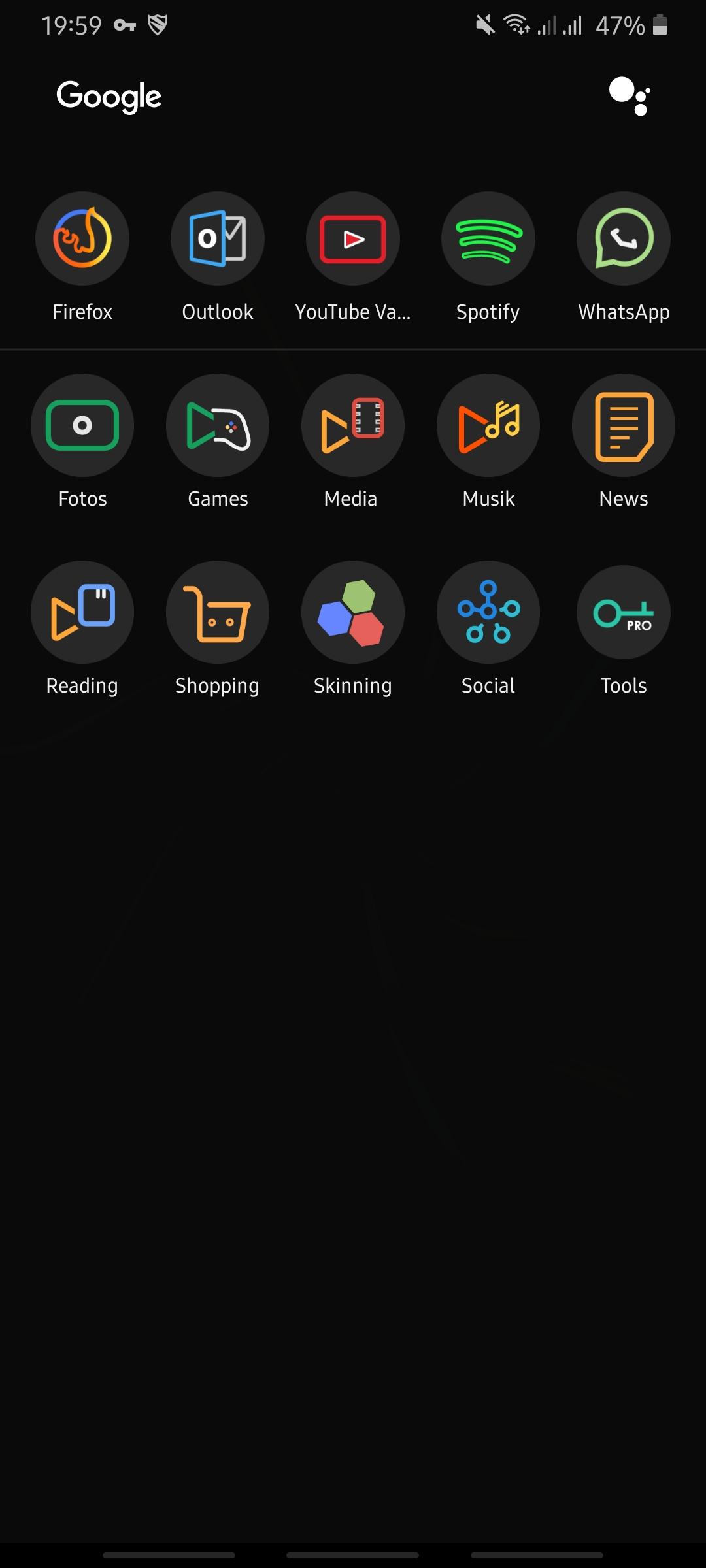Open YouTube Vanced

coord(353,238)
